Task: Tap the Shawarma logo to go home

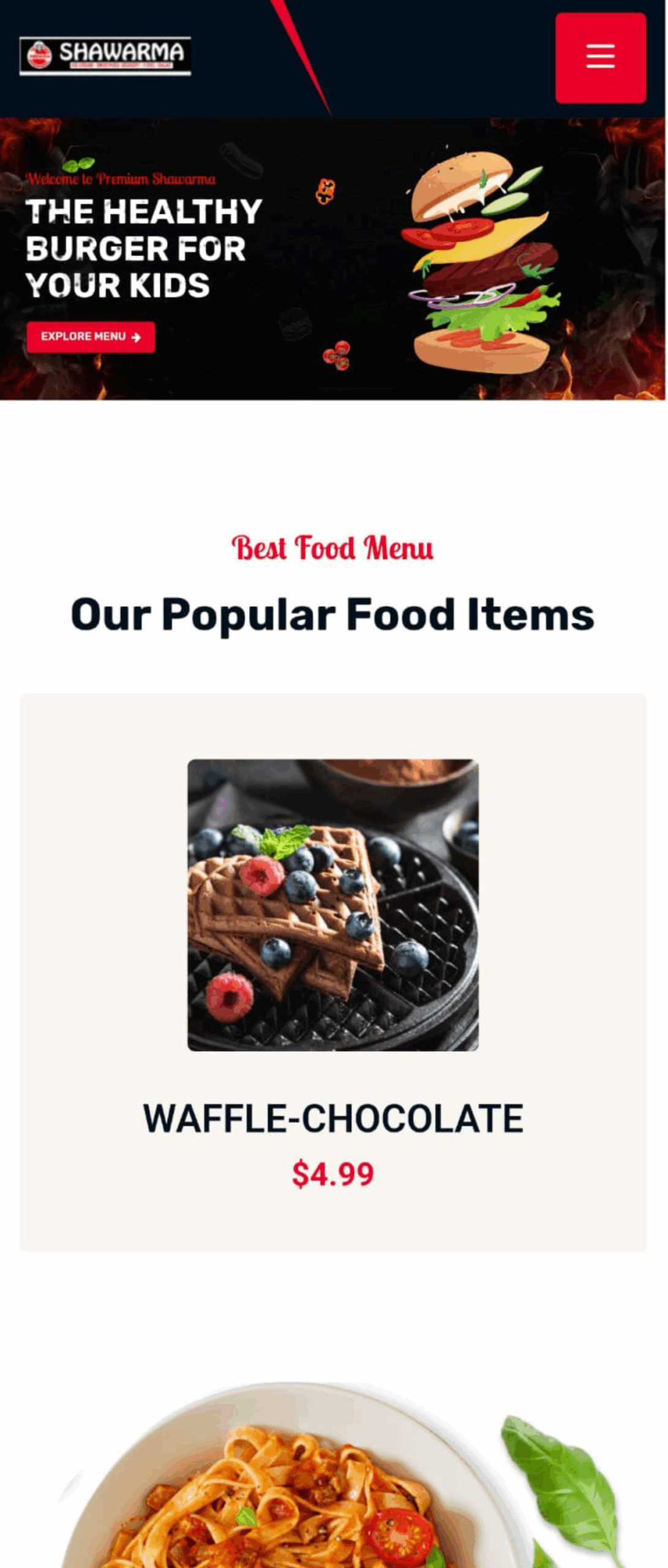Action: click(105, 56)
